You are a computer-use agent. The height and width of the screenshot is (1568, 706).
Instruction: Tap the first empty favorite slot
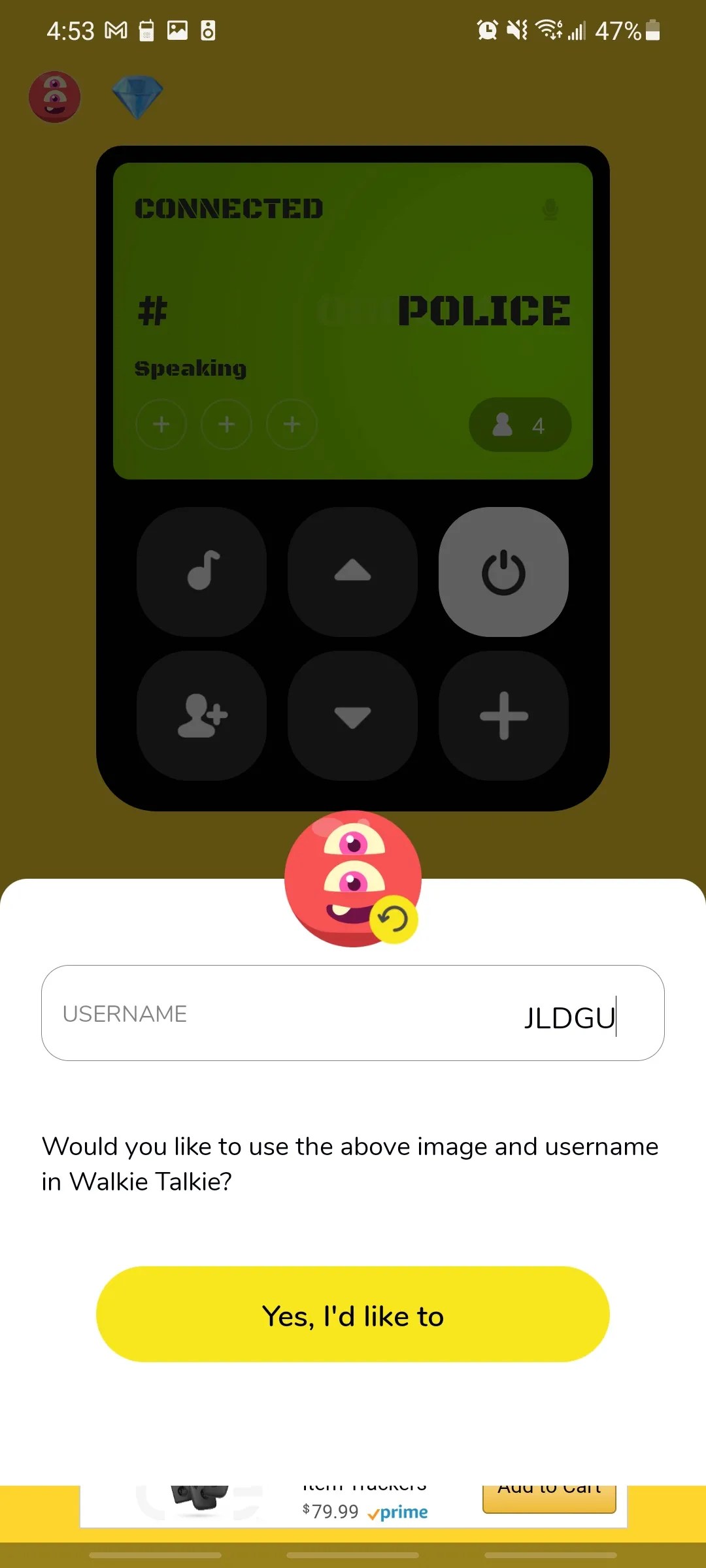pyautogui.click(x=161, y=425)
